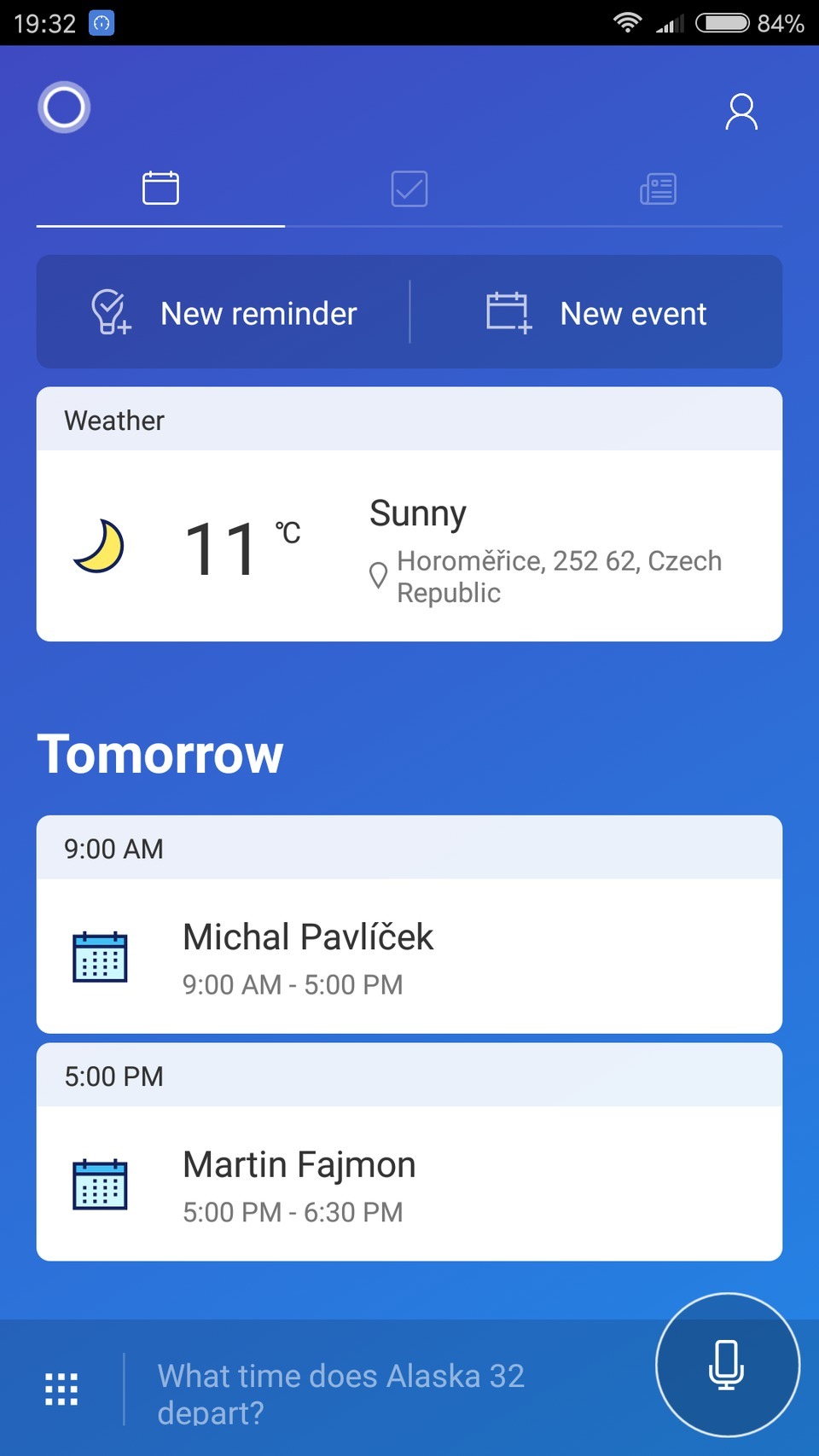Image resolution: width=819 pixels, height=1456 pixels.
Task: Select the reminder lightbulb icon
Action: coord(109,313)
